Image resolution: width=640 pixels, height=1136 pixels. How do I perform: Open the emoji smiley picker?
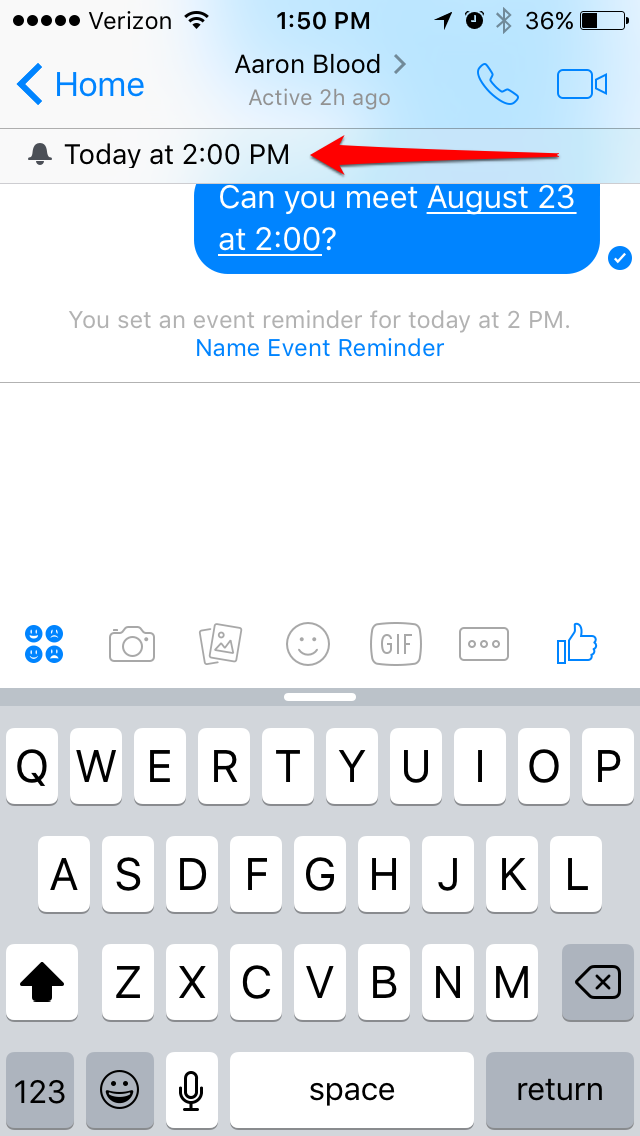(308, 643)
